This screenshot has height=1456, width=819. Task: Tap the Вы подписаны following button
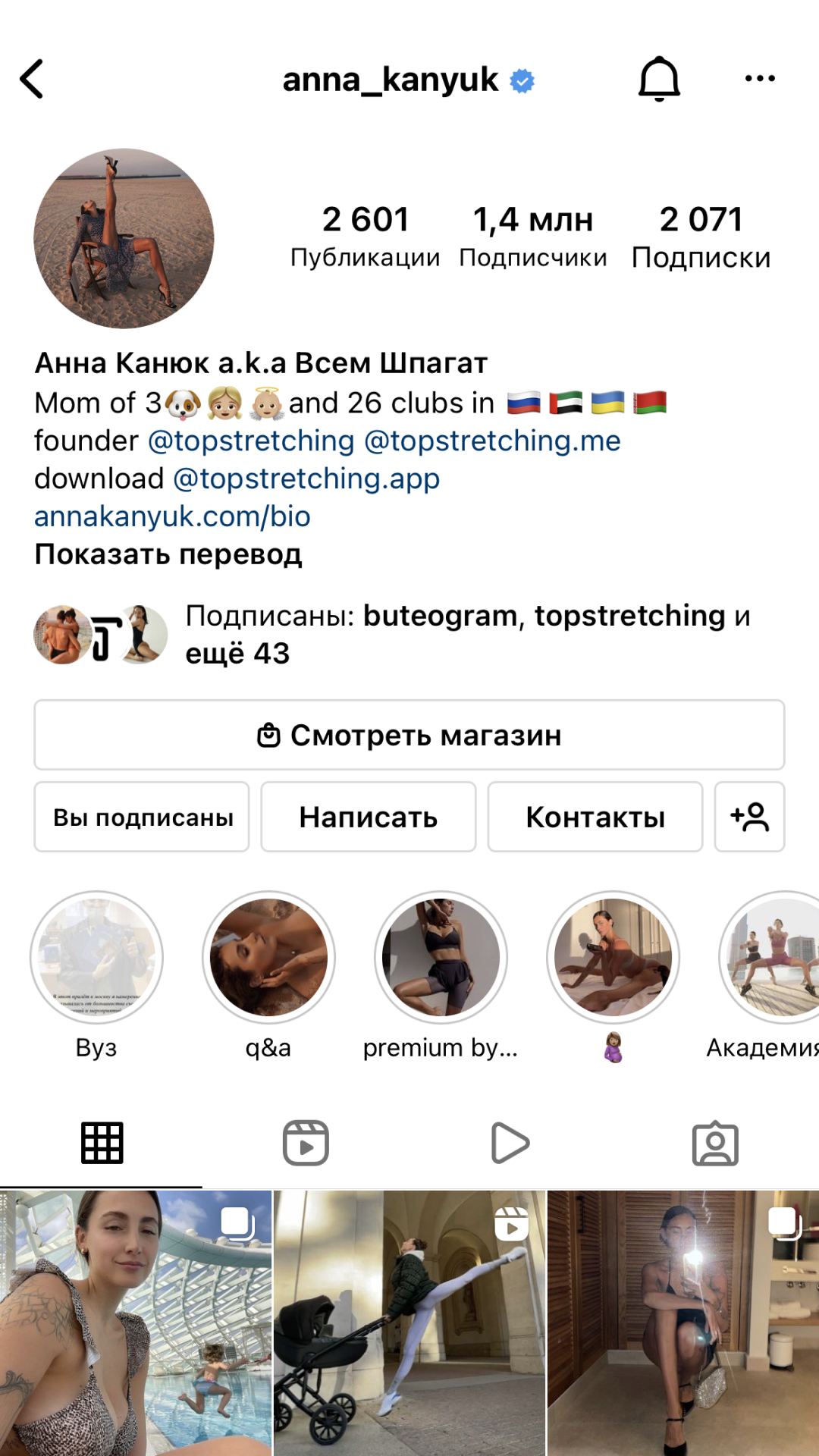click(x=142, y=817)
